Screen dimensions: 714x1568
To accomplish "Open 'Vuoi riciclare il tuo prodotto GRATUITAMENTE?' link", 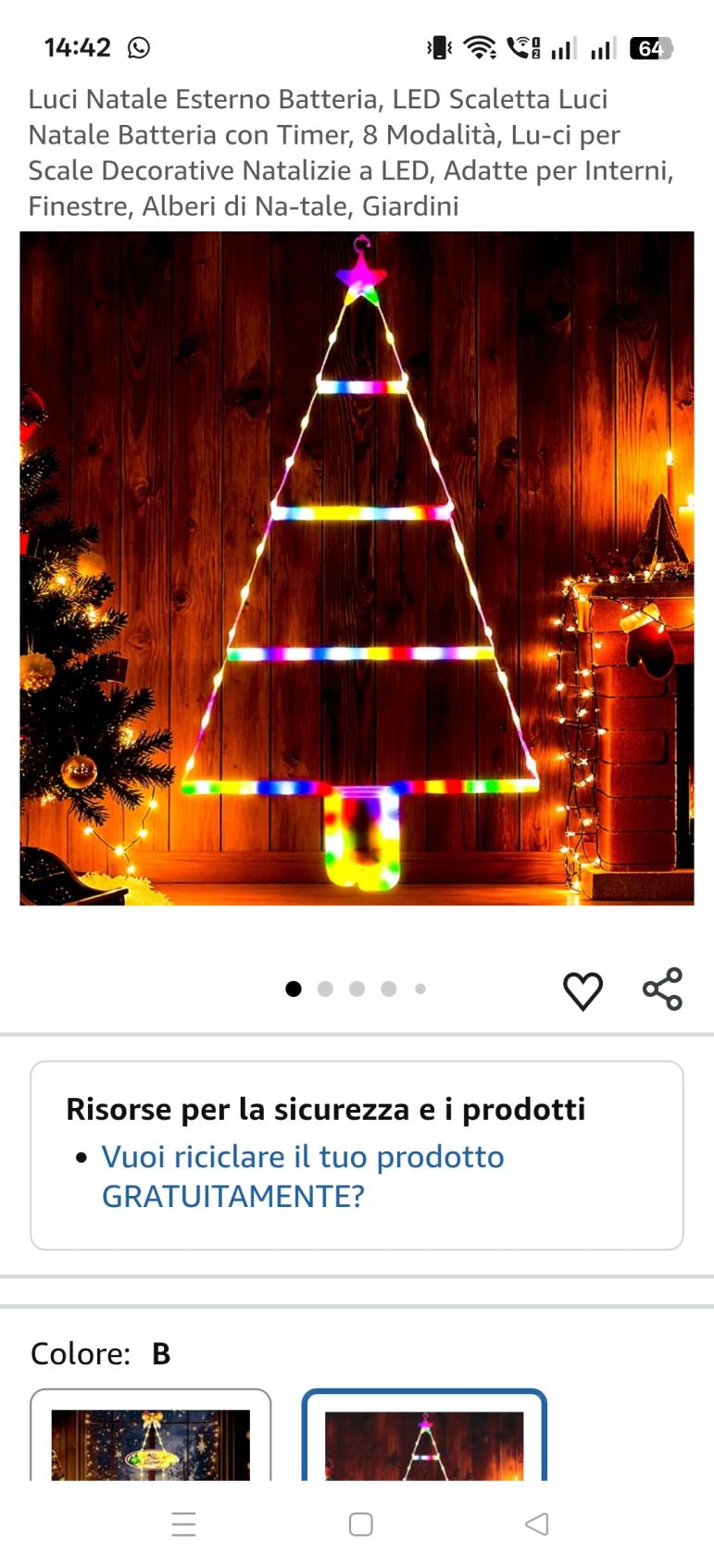I will [x=302, y=1176].
